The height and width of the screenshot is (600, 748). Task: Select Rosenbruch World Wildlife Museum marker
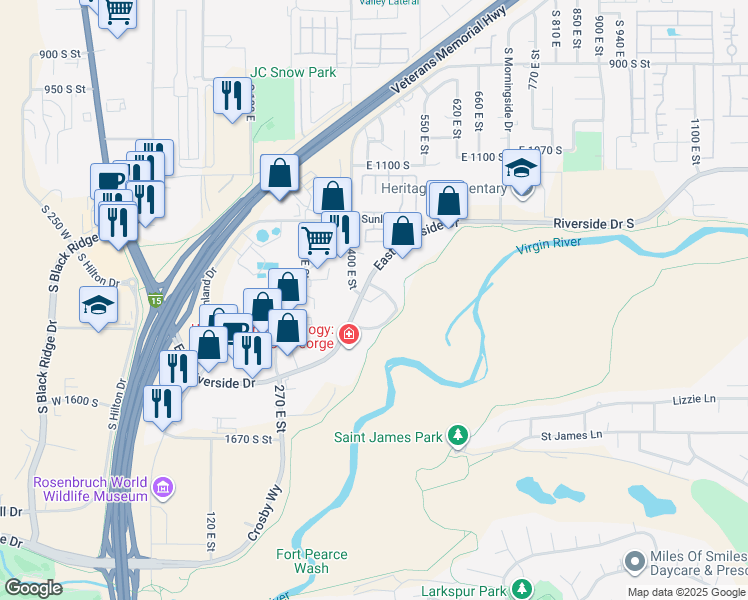point(164,489)
